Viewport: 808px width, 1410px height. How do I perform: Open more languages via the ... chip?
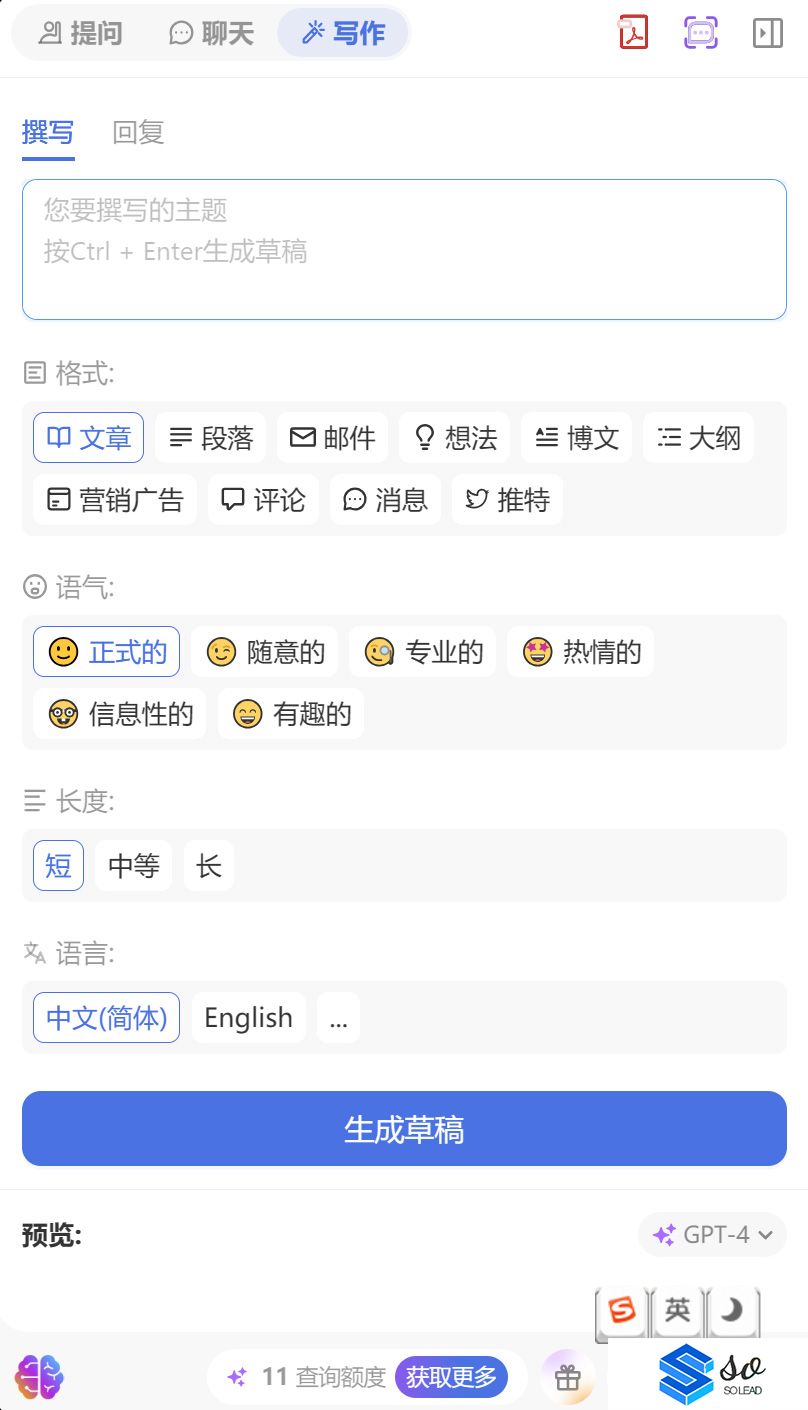tap(338, 1018)
